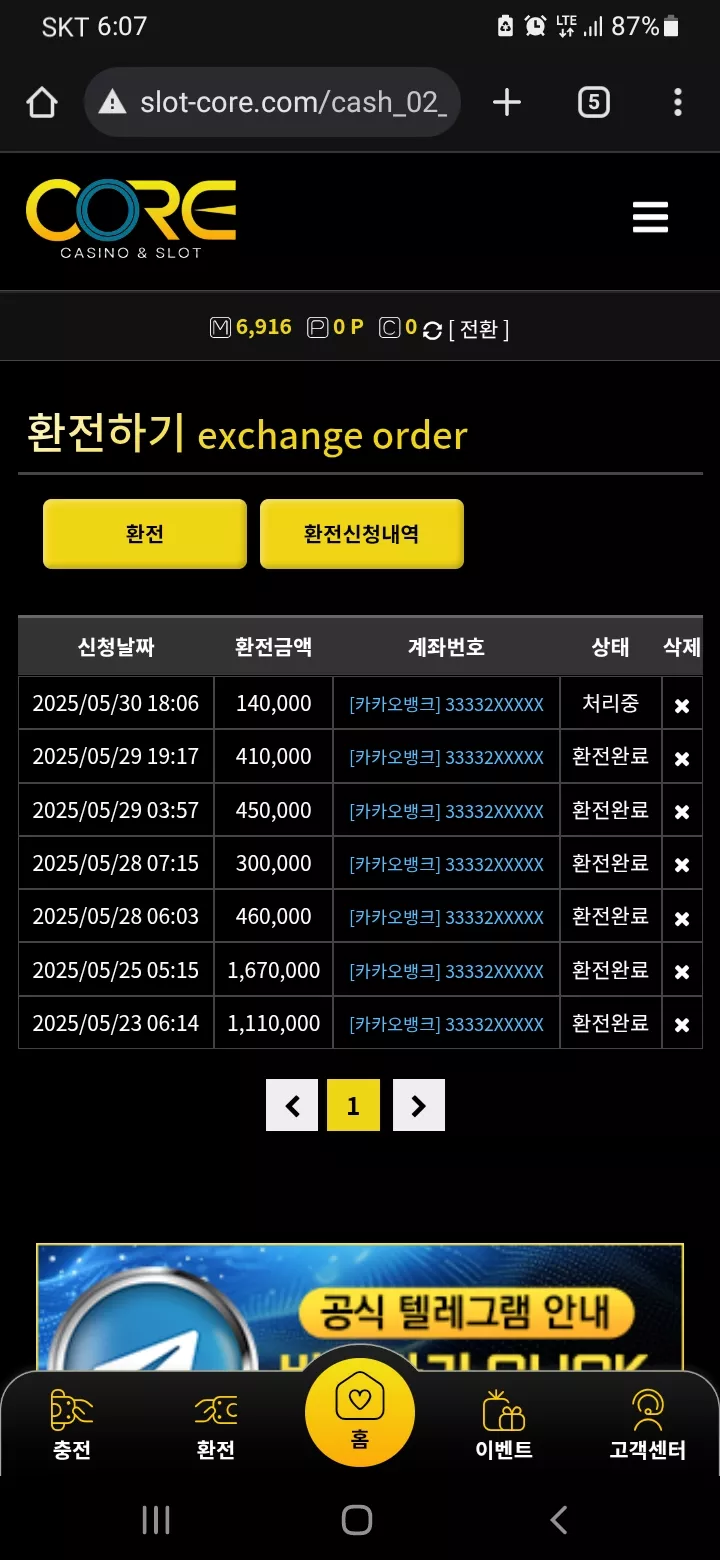Screen dimensions: 720x1560
Task: Remove the 2025/05/25 05:15 record
Action: coord(682,971)
